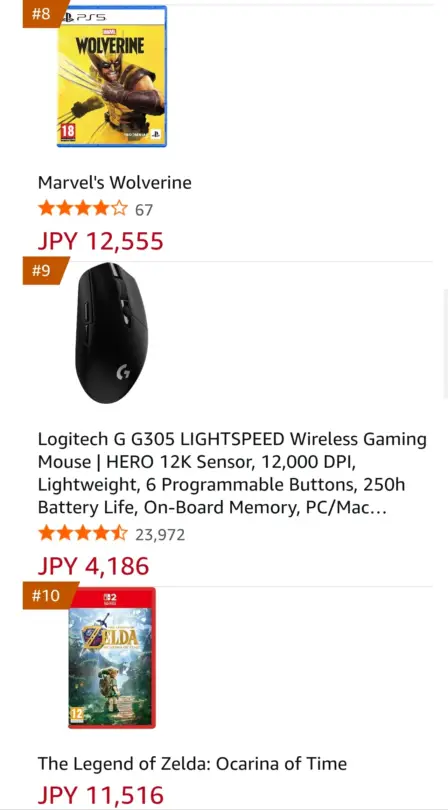Open The Legend of Zelda: Ocarina of Time title
The width and height of the screenshot is (448, 810).
tap(192, 764)
